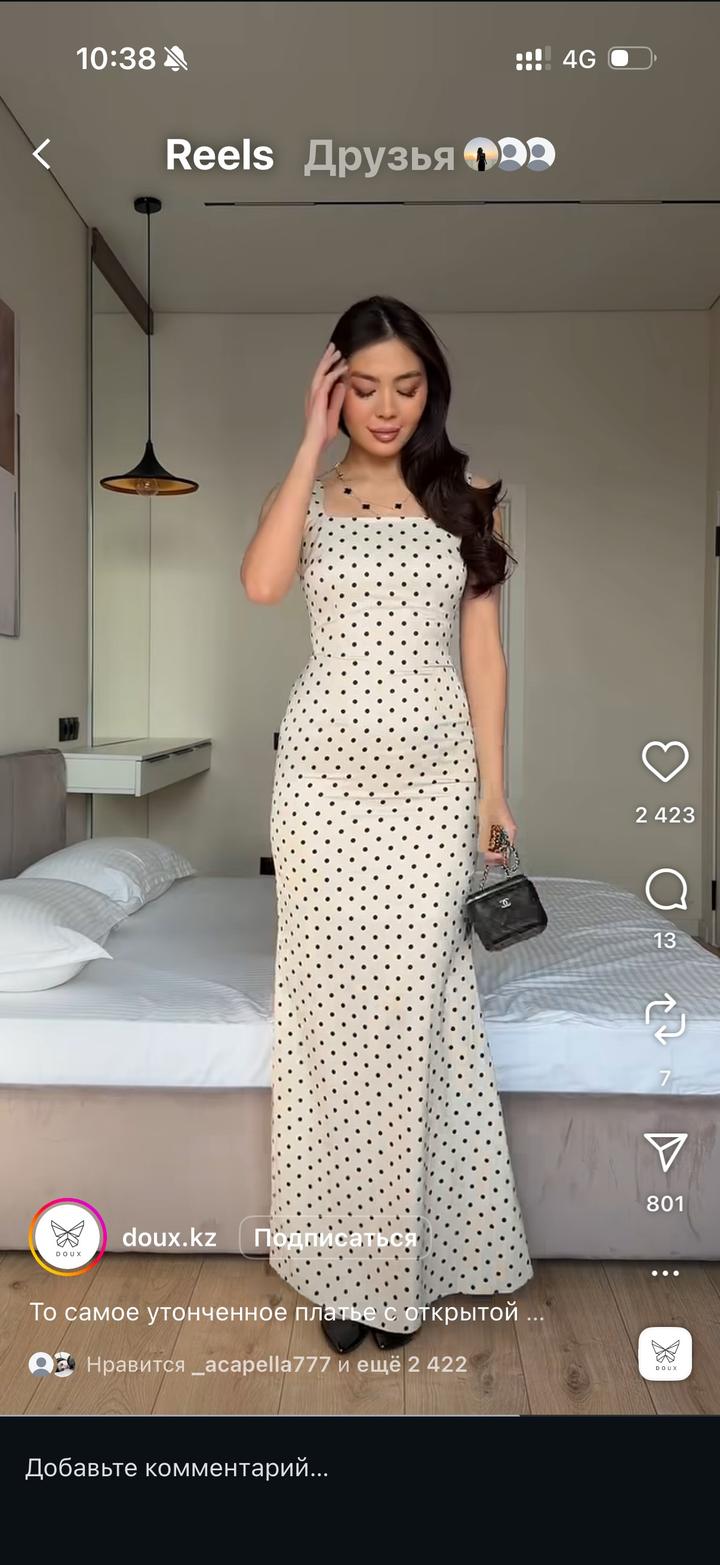Image resolution: width=720 pixels, height=1565 pixels.
Task: Repost this reel
Action: (x=665, y=1021)
